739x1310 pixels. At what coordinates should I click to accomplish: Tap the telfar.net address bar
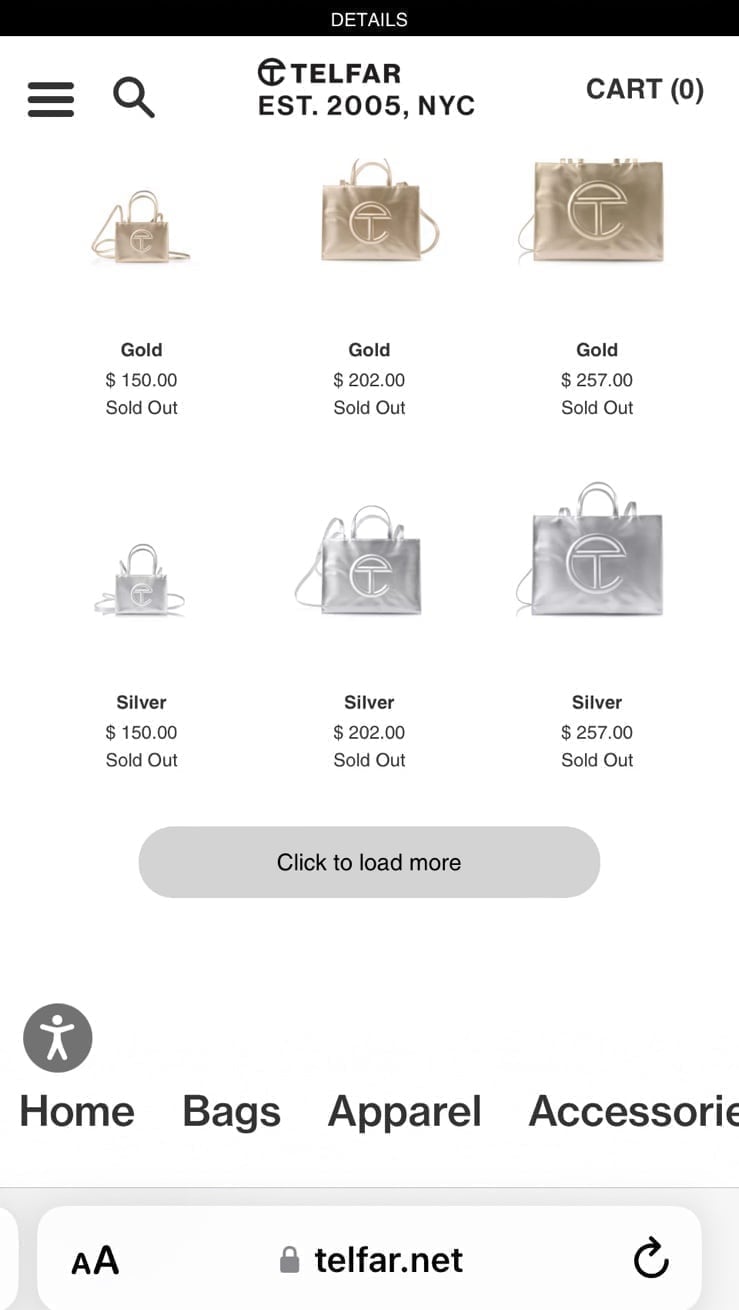click(x=370, y=1259)
